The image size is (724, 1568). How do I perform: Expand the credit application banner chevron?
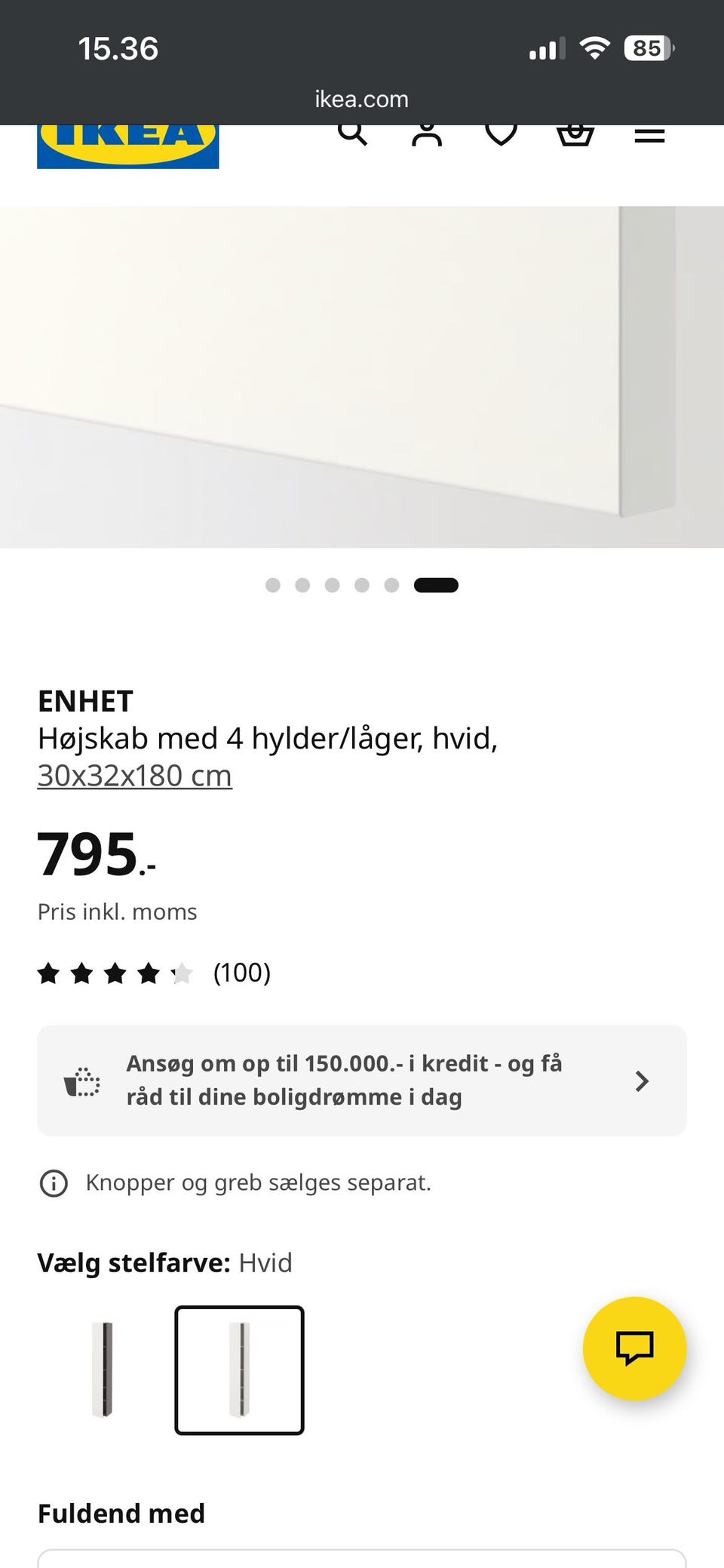(642, 1081)
